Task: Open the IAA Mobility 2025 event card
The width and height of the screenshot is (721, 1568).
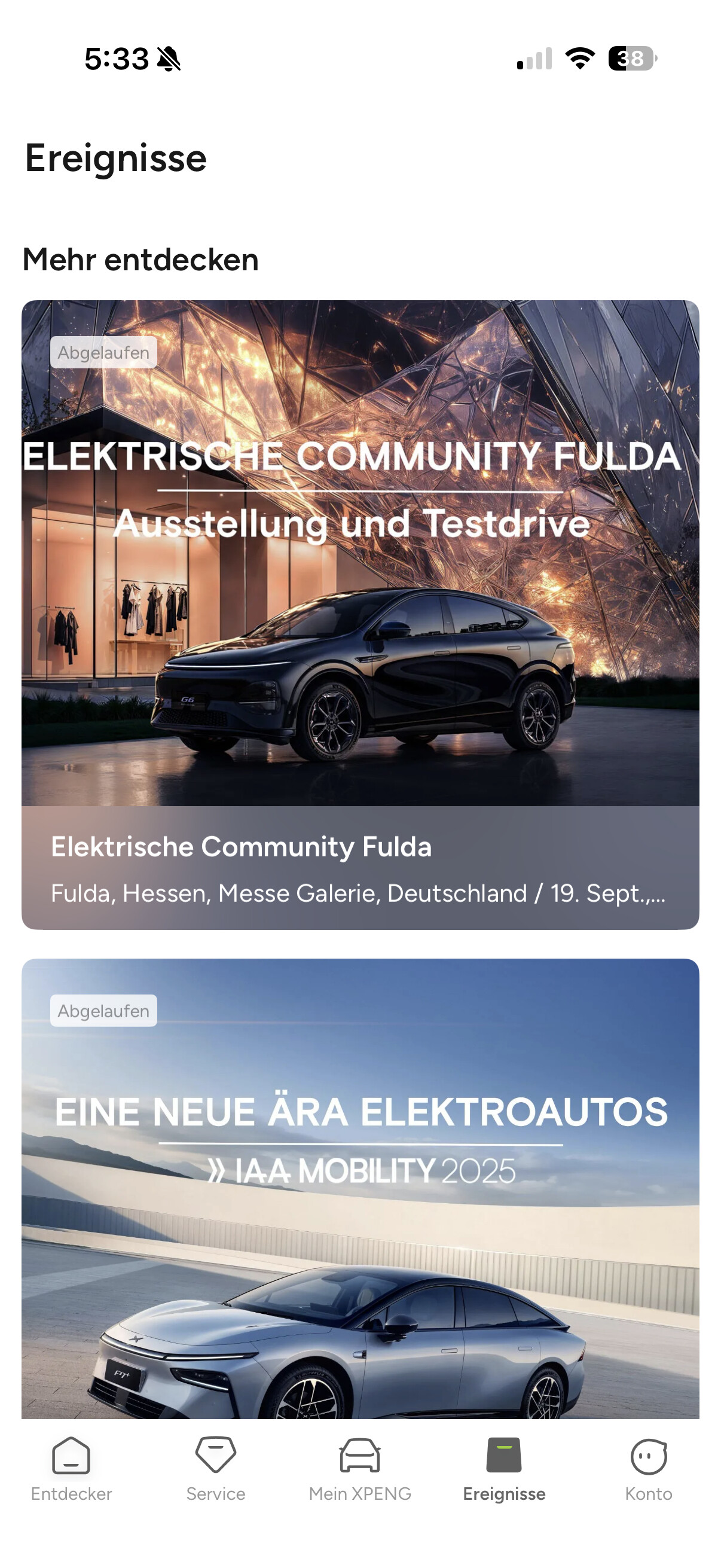Action: coord(360,1187)
